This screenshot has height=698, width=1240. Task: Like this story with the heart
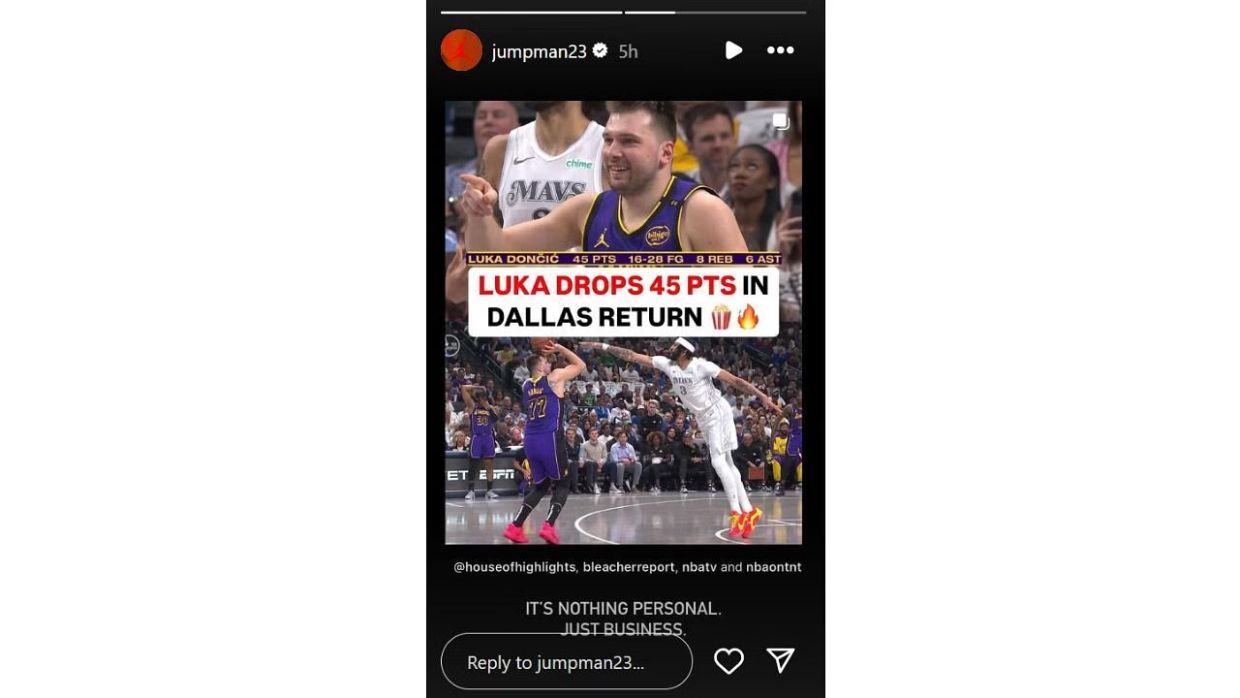pos(728,661)
